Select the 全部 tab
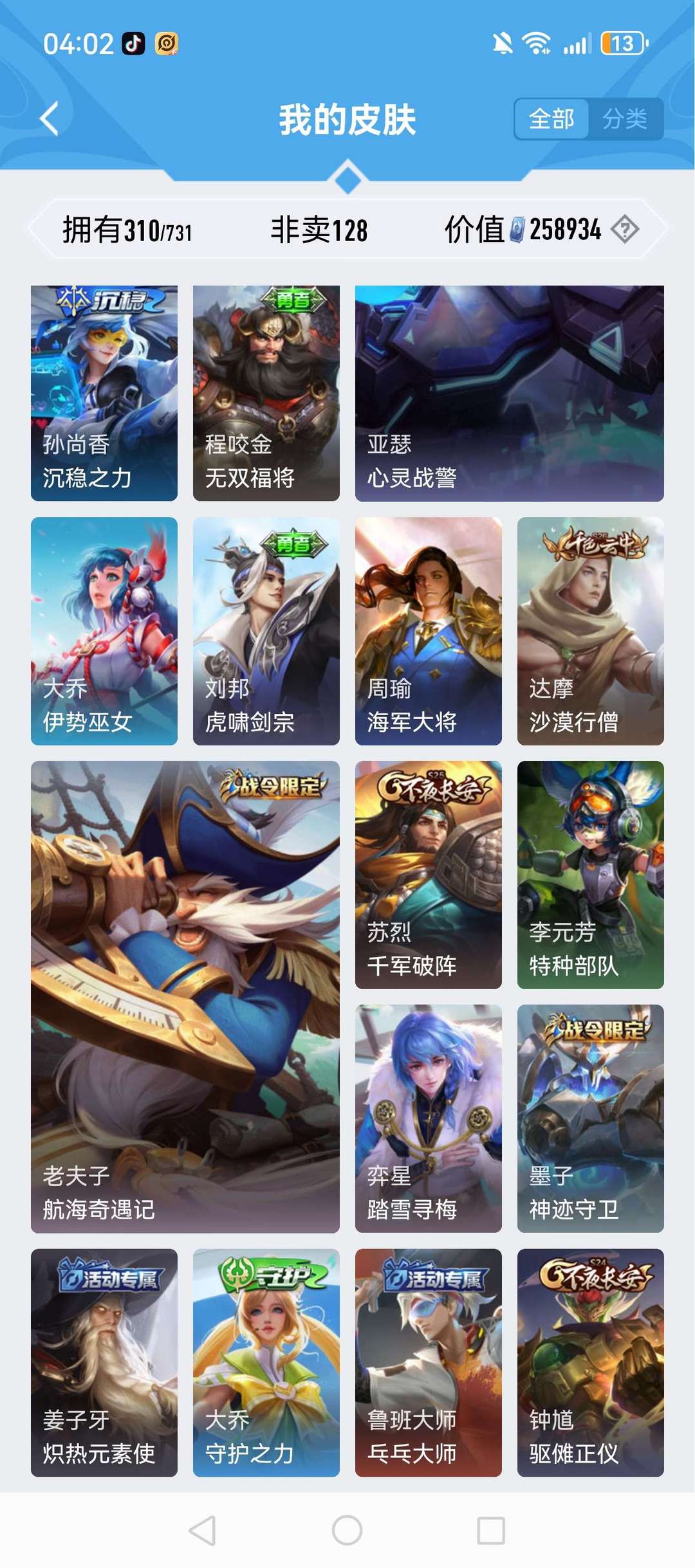Image resolution: width=695 pixels, height=1568 pixels. point(551,119)
